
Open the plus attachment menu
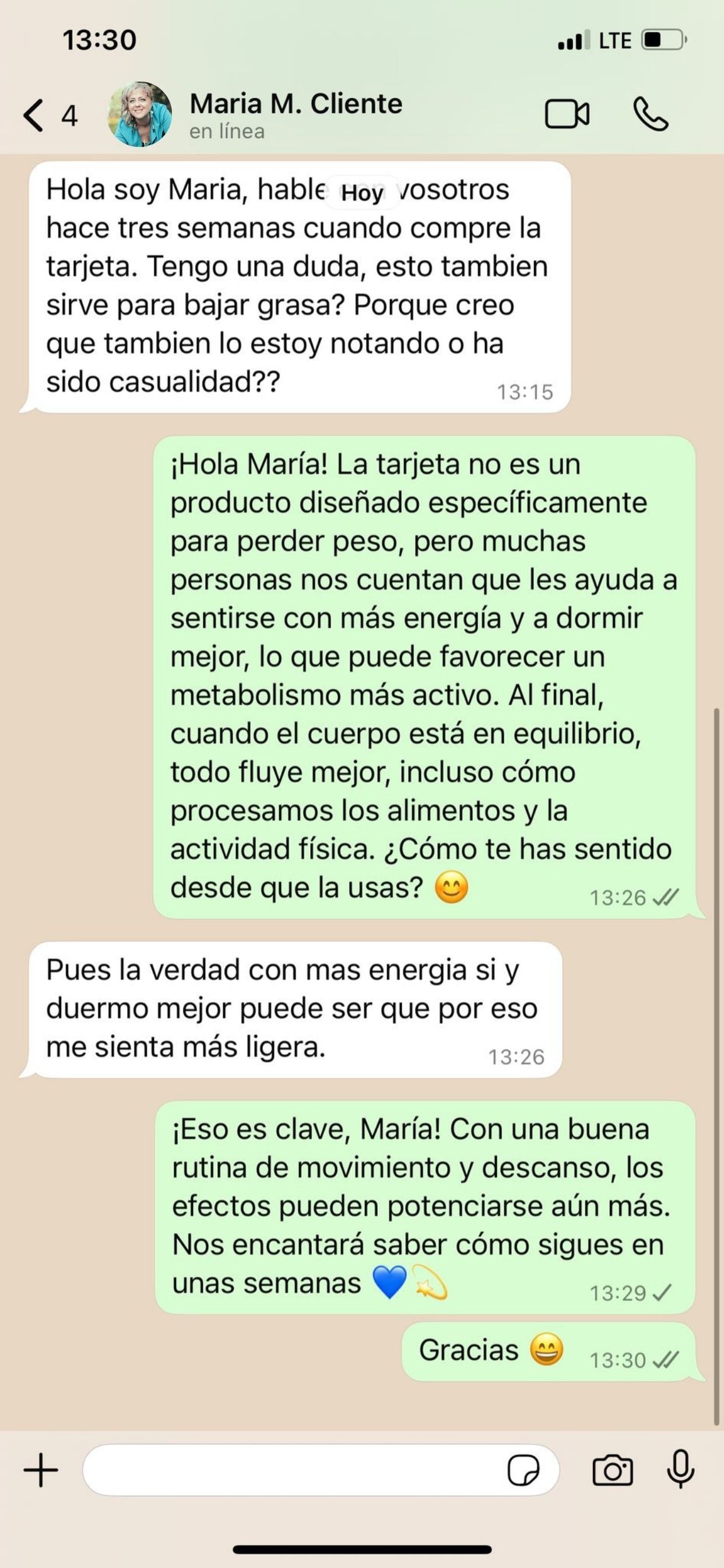[x=41, y=1471]
